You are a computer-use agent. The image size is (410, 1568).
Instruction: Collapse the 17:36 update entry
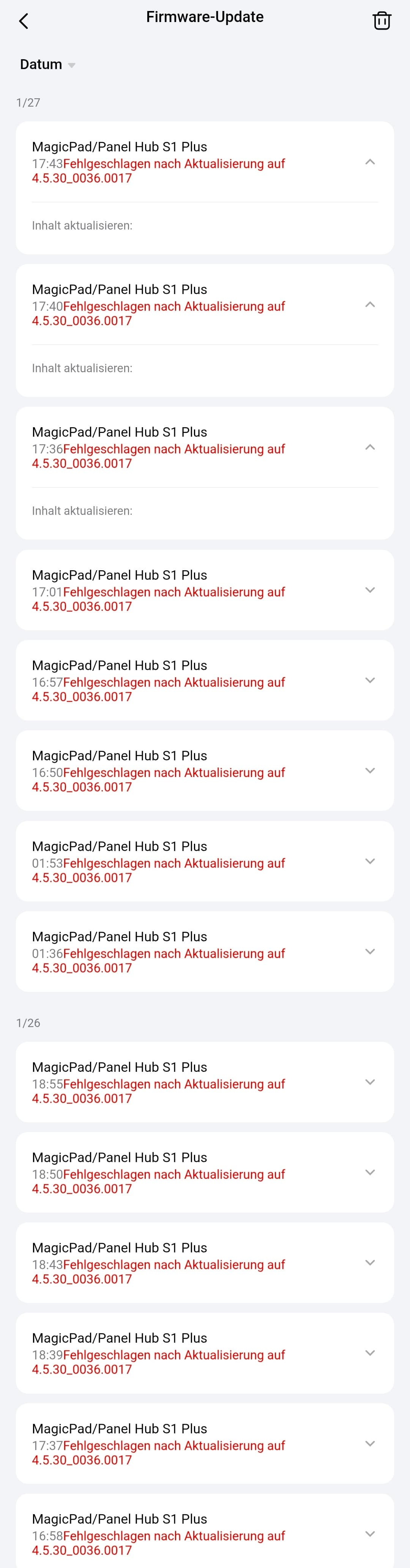point(370,447)
